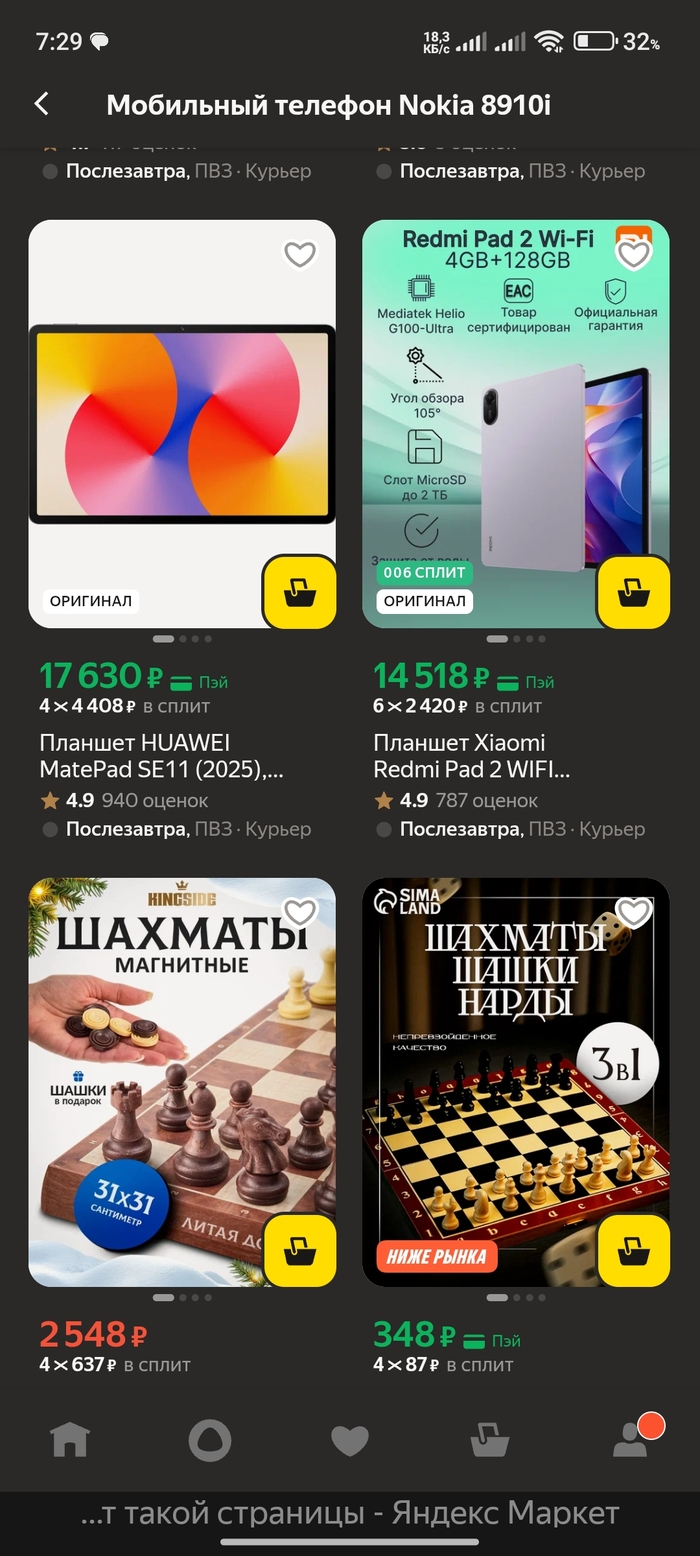Switch to the Favorites heart tab
This screenshot has height=1556, width=700.
click(x=350, y=1440)
